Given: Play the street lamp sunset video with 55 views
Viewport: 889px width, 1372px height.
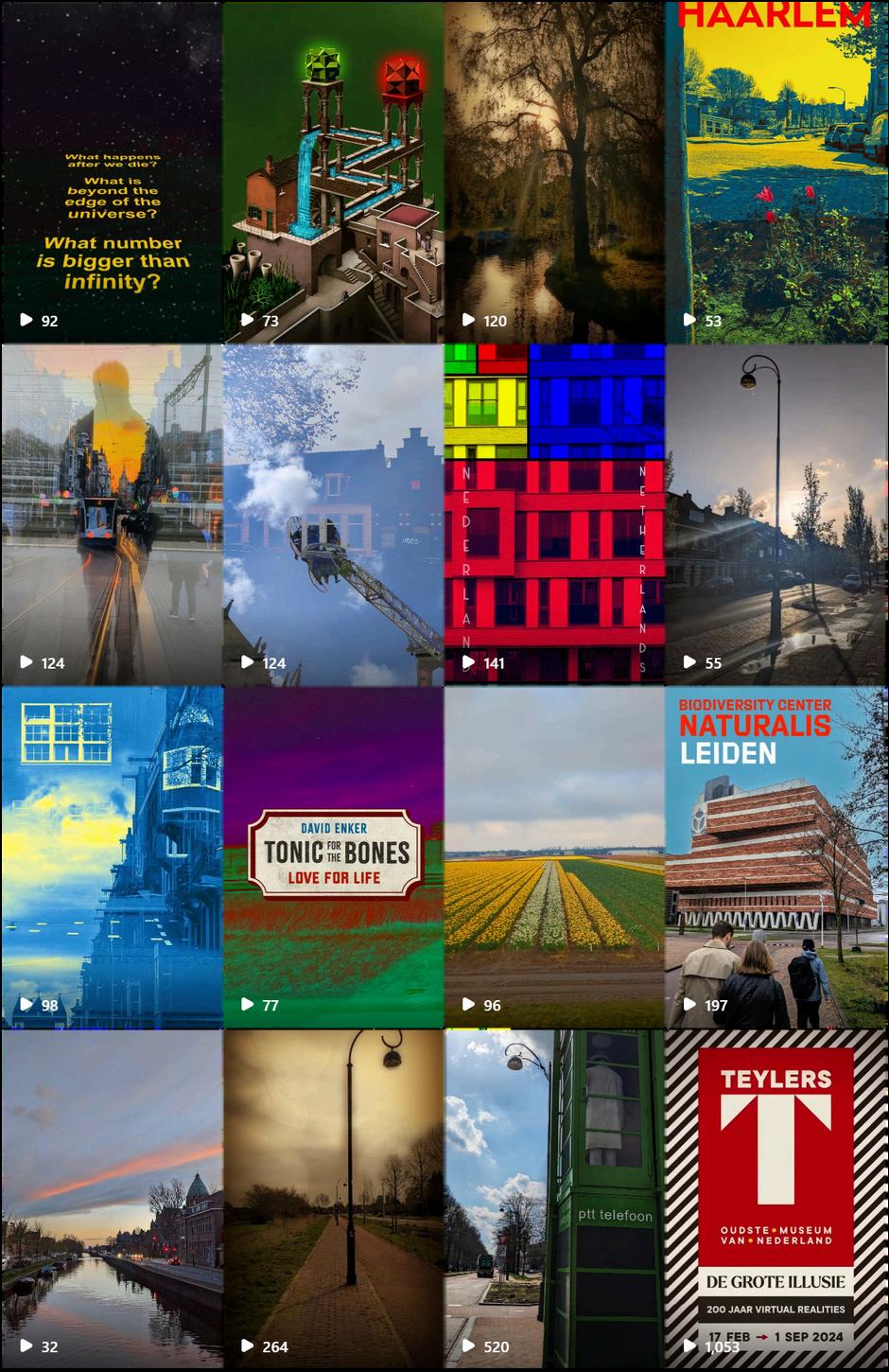Looking at the screenshot, I should tap(776, 515).
